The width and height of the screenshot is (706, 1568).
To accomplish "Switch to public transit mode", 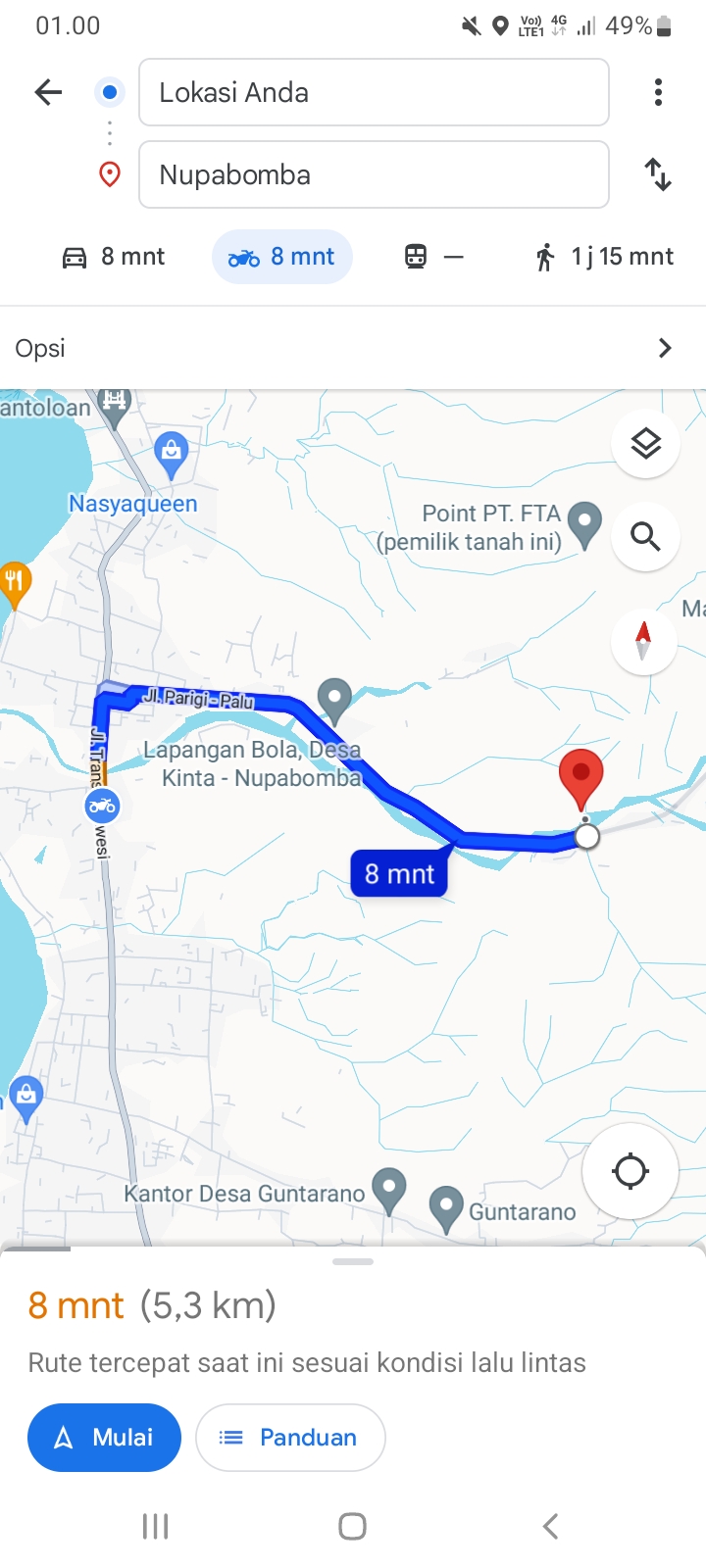I will pos(433,257).
